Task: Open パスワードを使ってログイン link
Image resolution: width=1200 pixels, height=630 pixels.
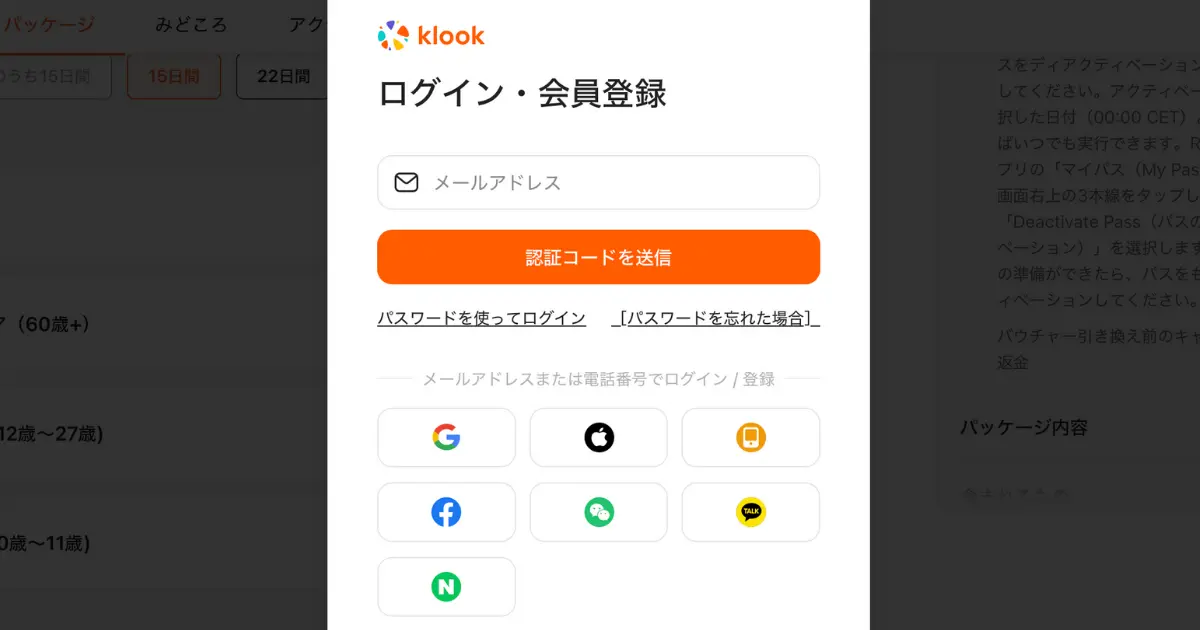Action: point(481,319)
